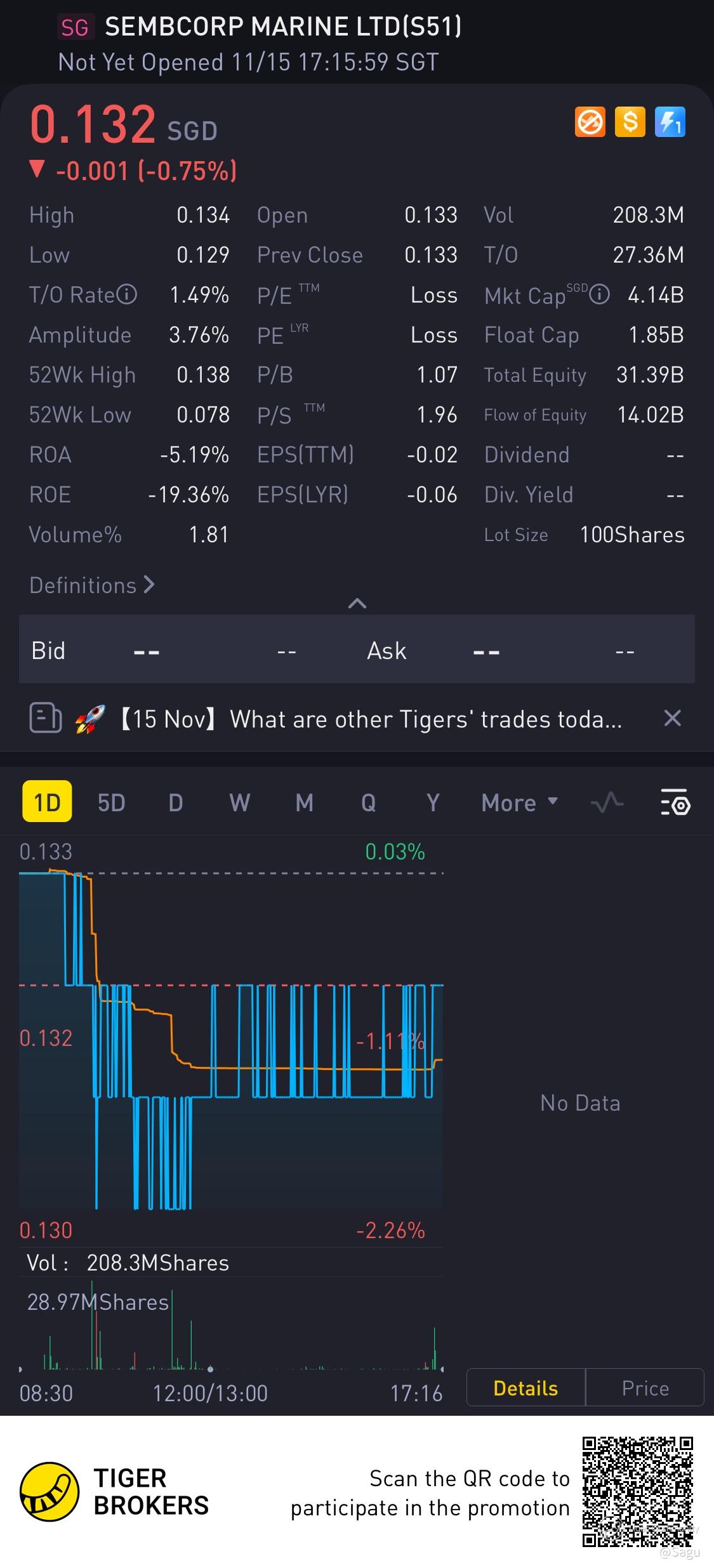Select the Details tab
The image size is (714, 1568).
[x=526, y=1388]
